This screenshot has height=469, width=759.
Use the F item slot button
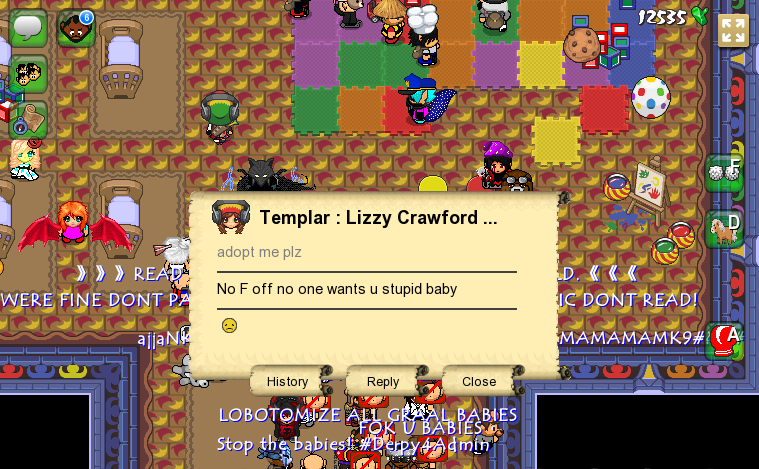coord(724,172)
